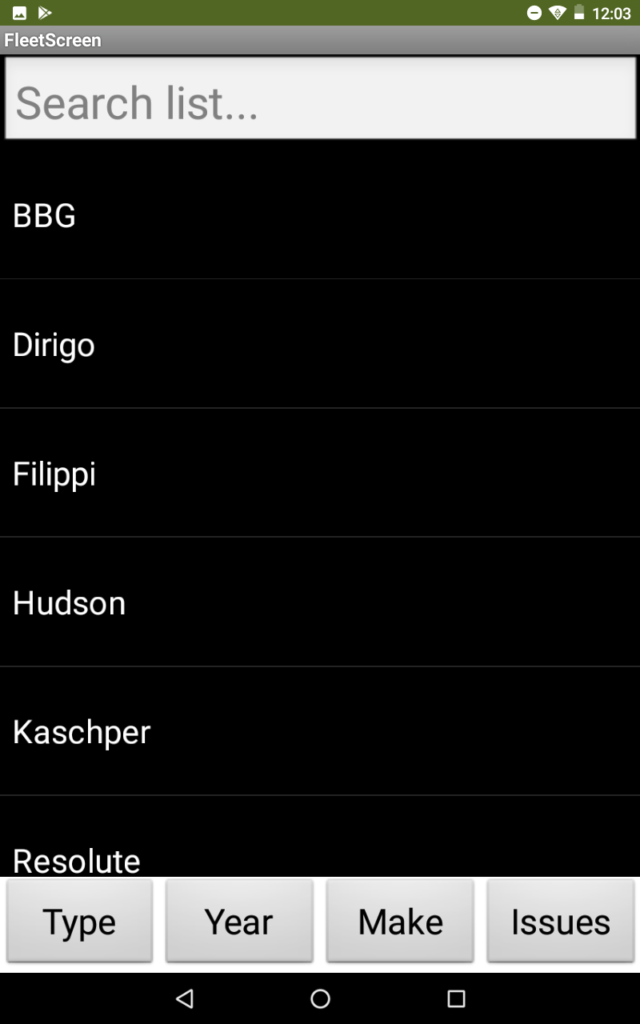Tap the Make button
640x1024 pixels.
click(400, 921)
